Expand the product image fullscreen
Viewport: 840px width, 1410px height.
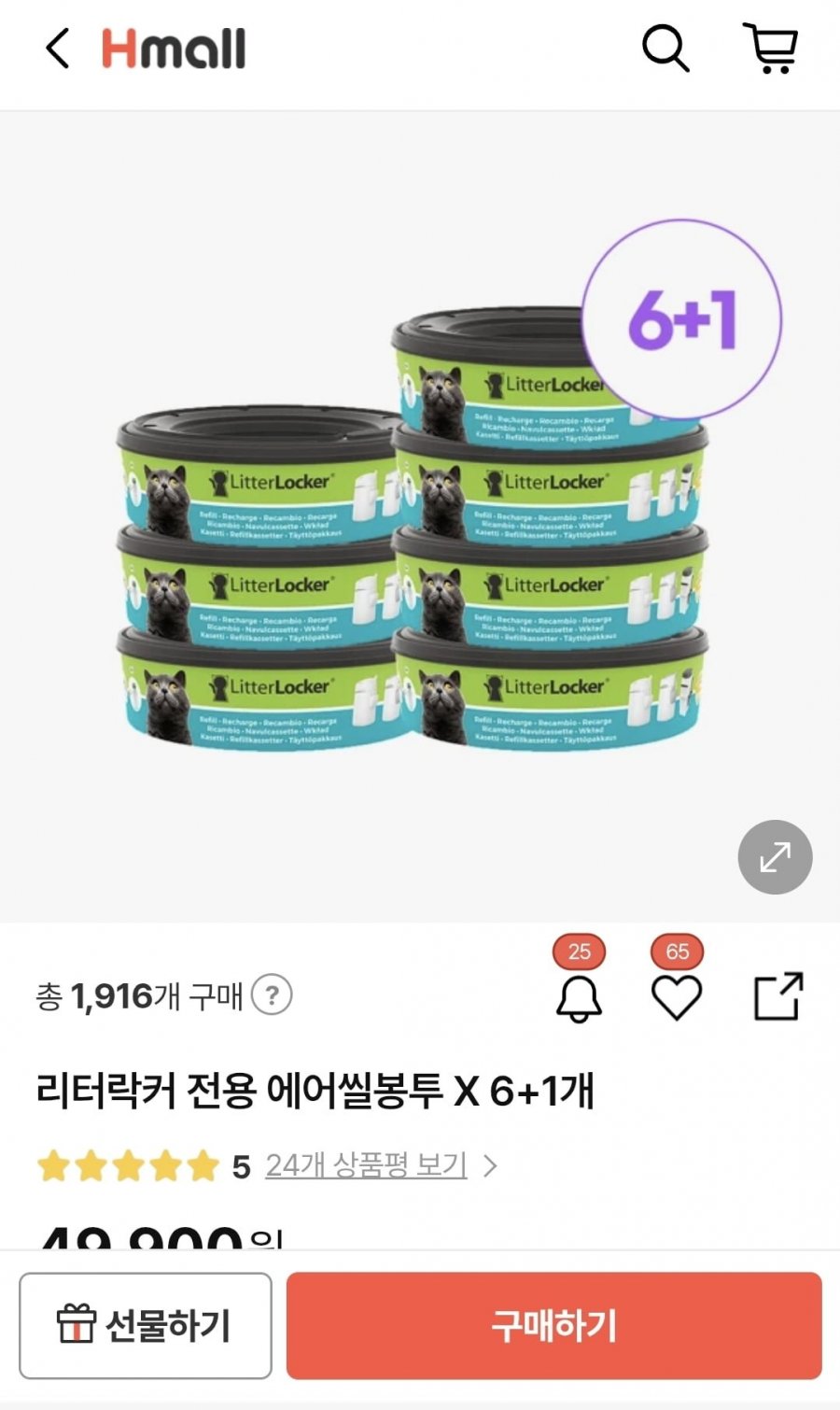pyautogui.click(x=775, y=857)
